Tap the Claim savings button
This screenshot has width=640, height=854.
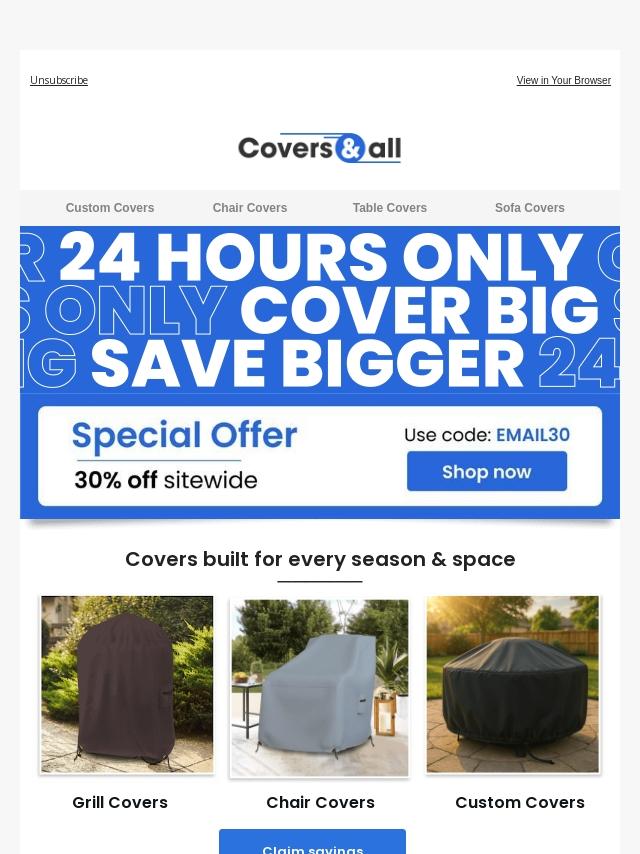point(313,842)
